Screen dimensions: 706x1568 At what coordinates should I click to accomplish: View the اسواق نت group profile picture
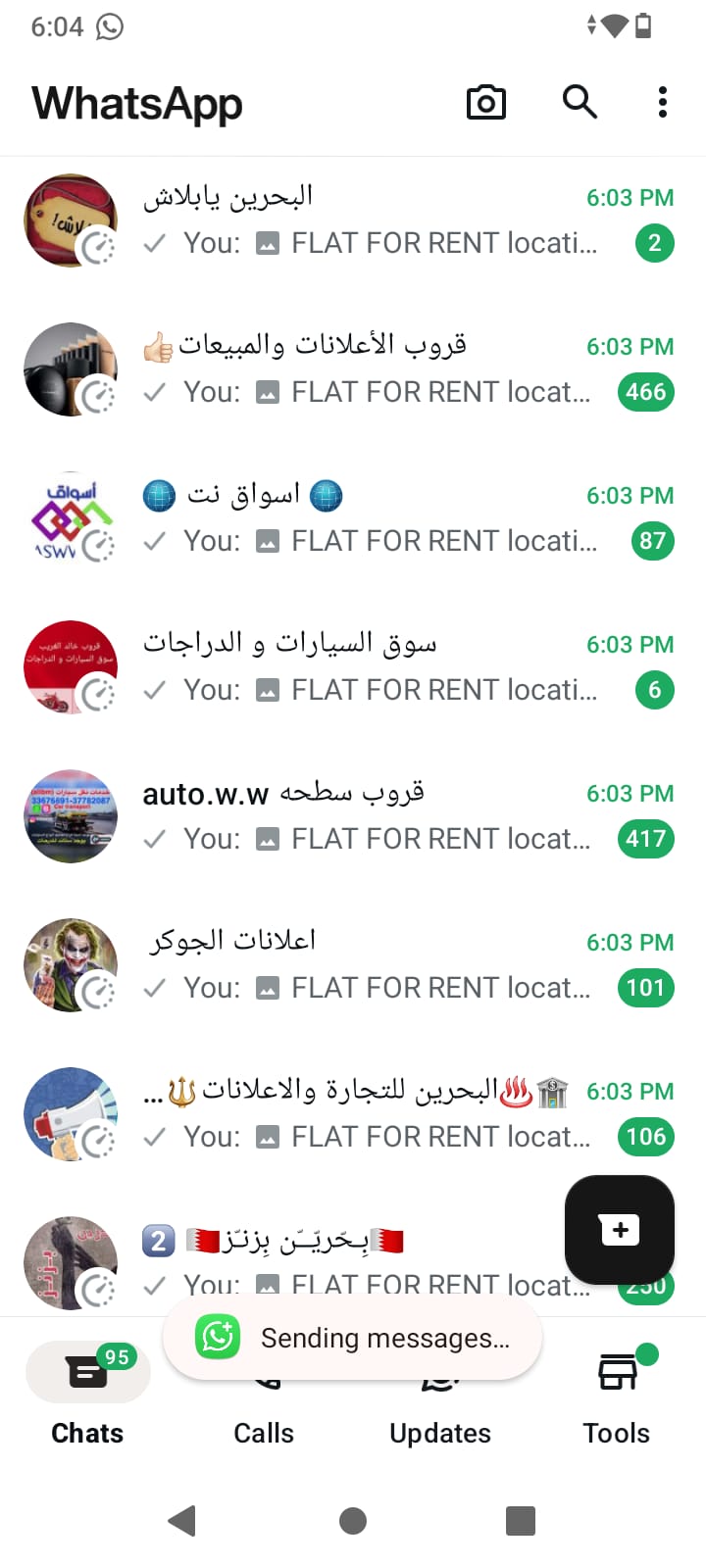coord(70,518)
